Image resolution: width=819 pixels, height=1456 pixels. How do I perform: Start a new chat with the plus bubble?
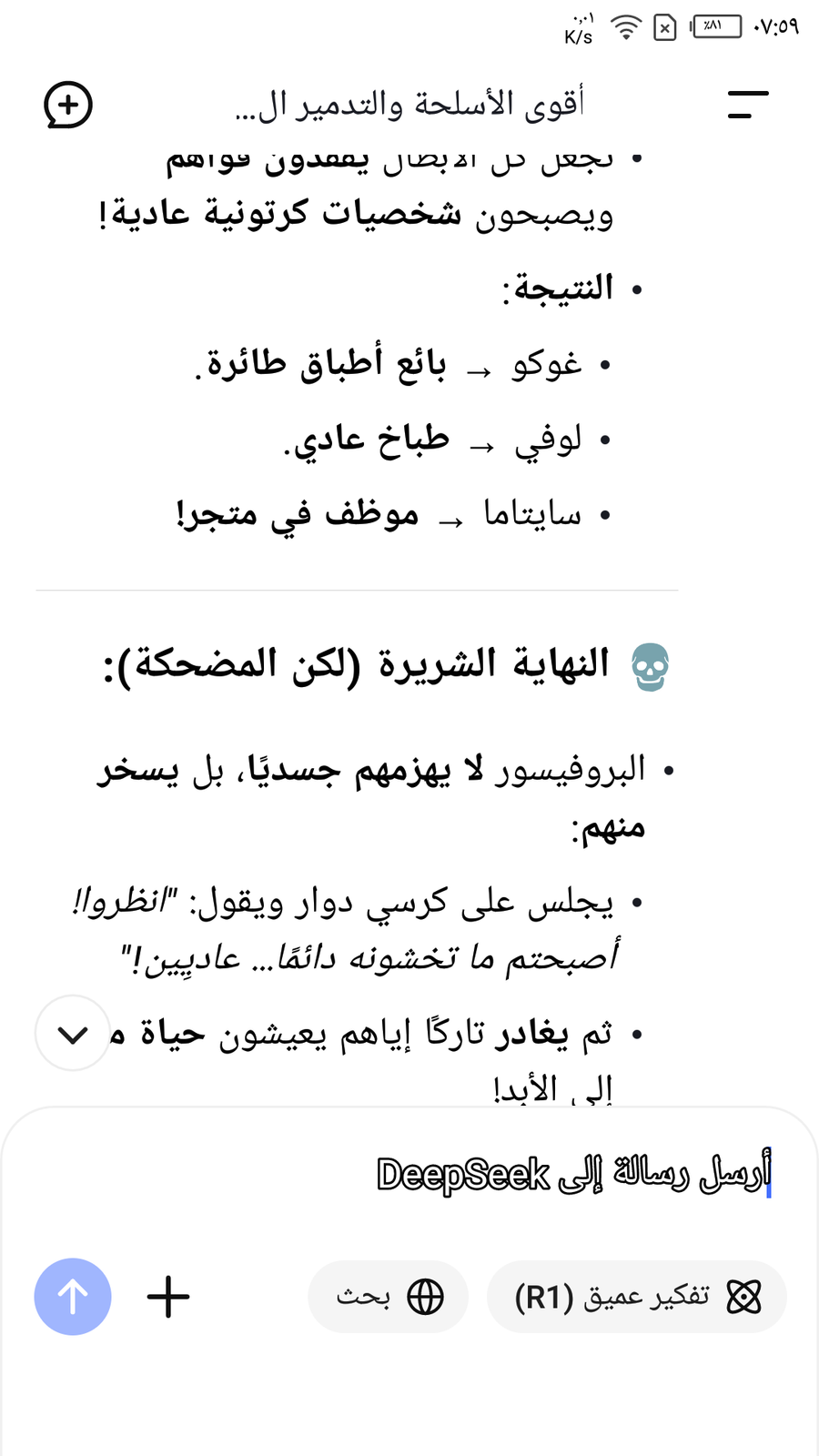click(68, 105)
